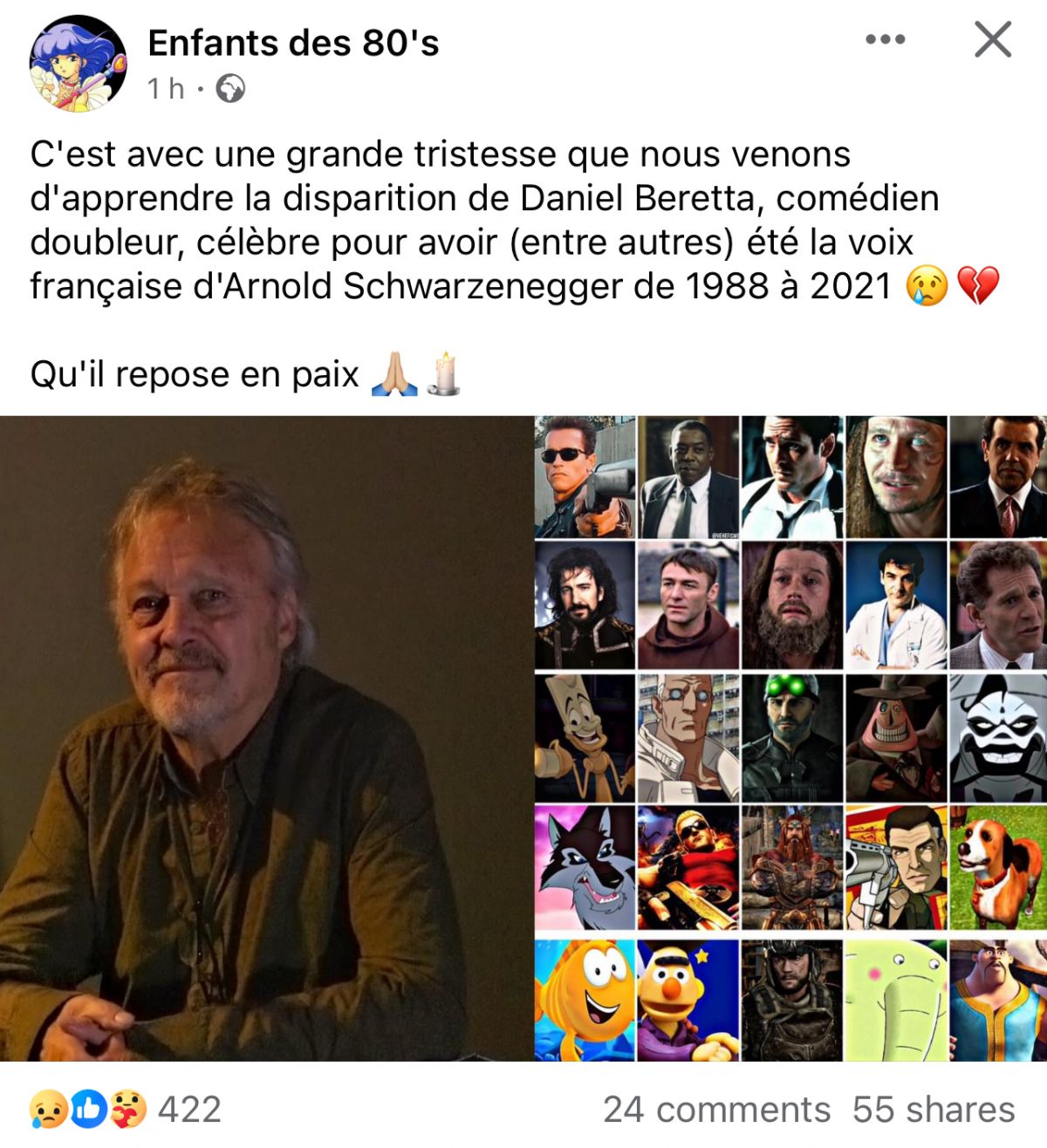Image resolution: width=1047 pixels, height=1148 pixels.
Task: View the 55 shares
Action: click(x=933, y=1110)
